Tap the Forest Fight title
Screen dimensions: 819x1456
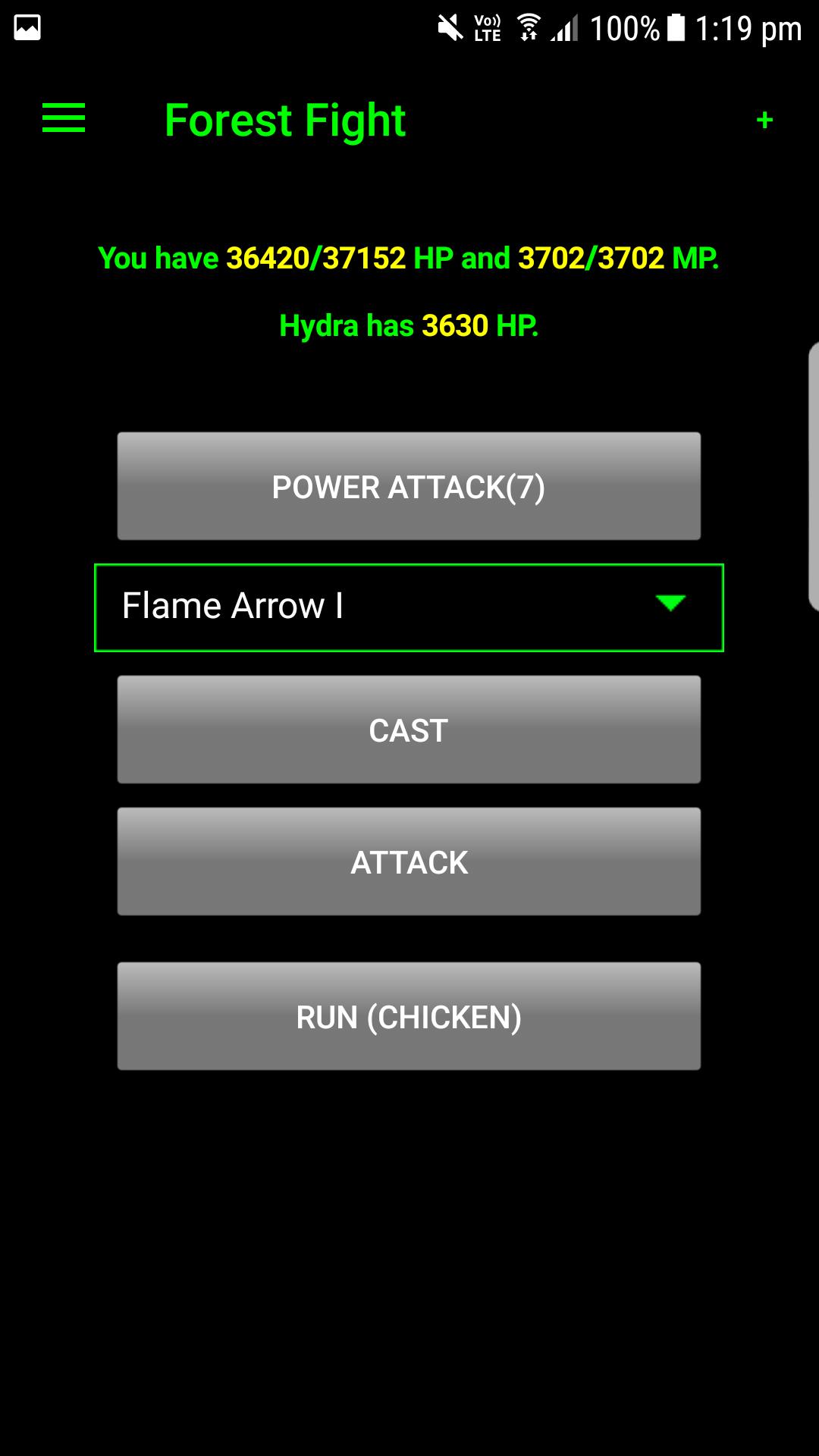tap(284, 119)
